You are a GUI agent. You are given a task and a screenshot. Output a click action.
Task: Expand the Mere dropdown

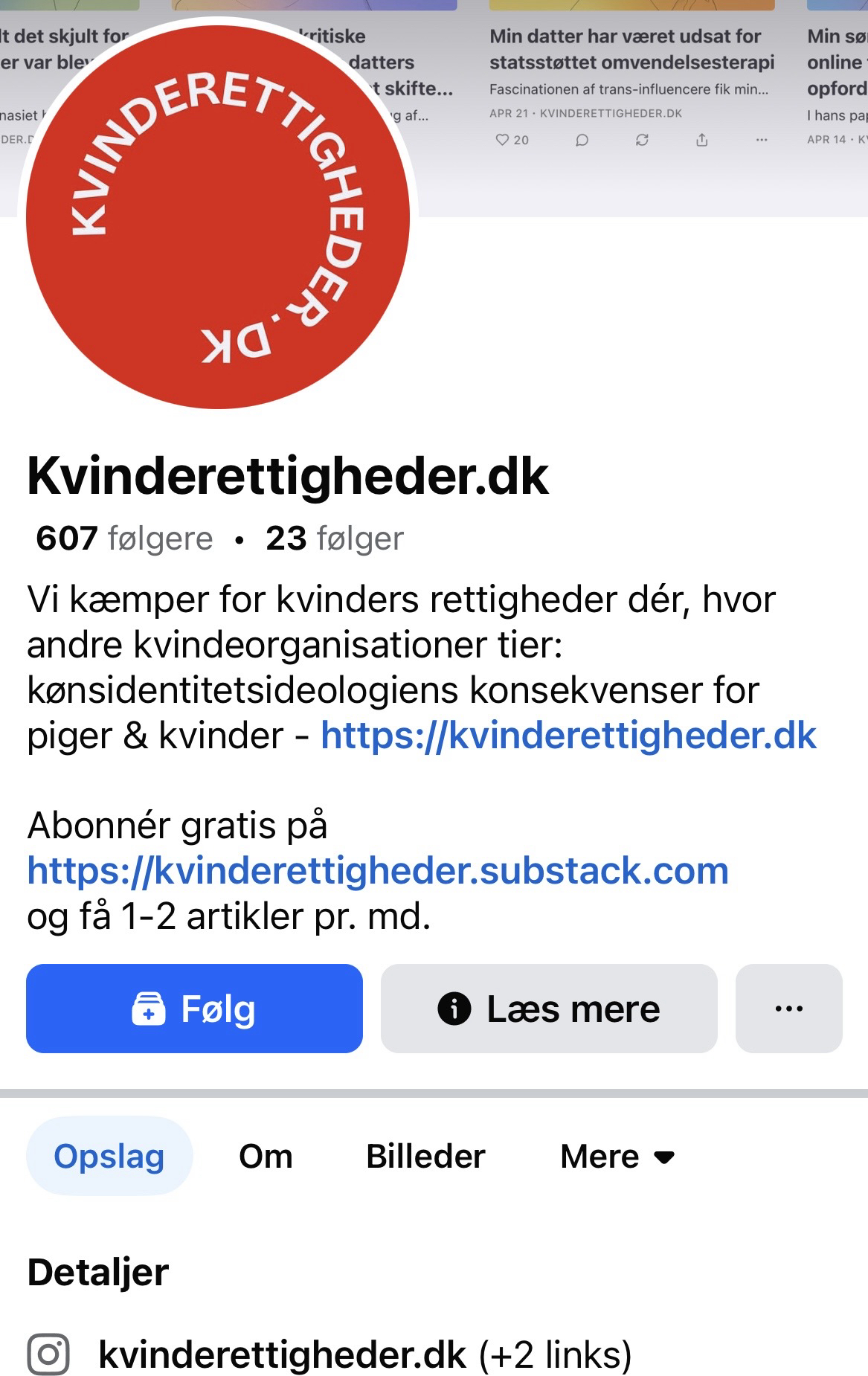coord(617,1157)
